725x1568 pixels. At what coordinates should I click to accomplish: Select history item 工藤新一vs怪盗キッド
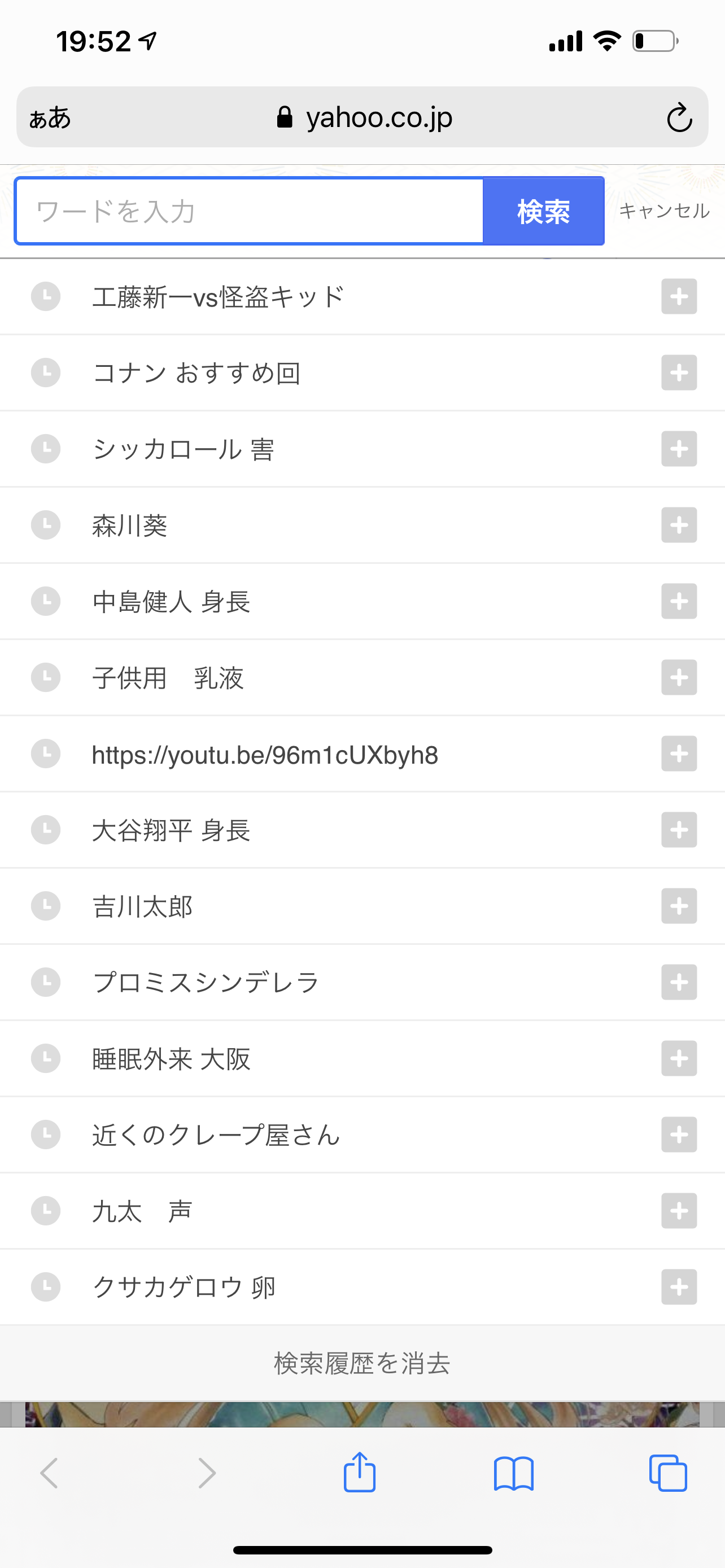(x=218, y=297)
